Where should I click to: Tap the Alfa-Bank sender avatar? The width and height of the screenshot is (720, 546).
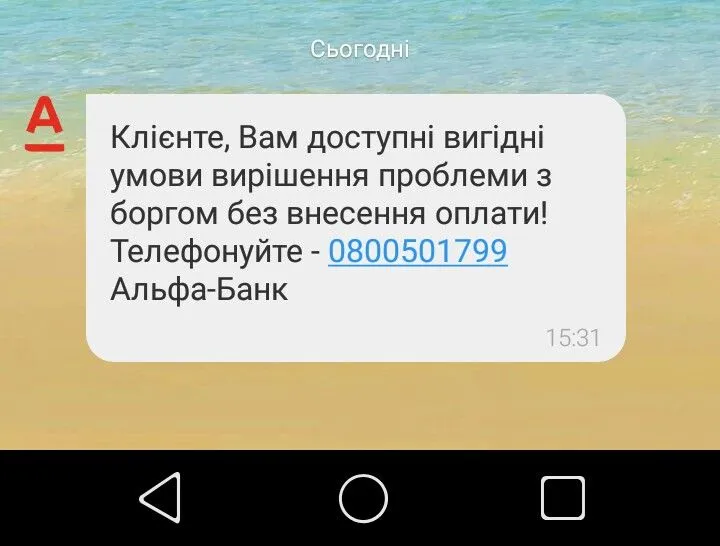44,124
